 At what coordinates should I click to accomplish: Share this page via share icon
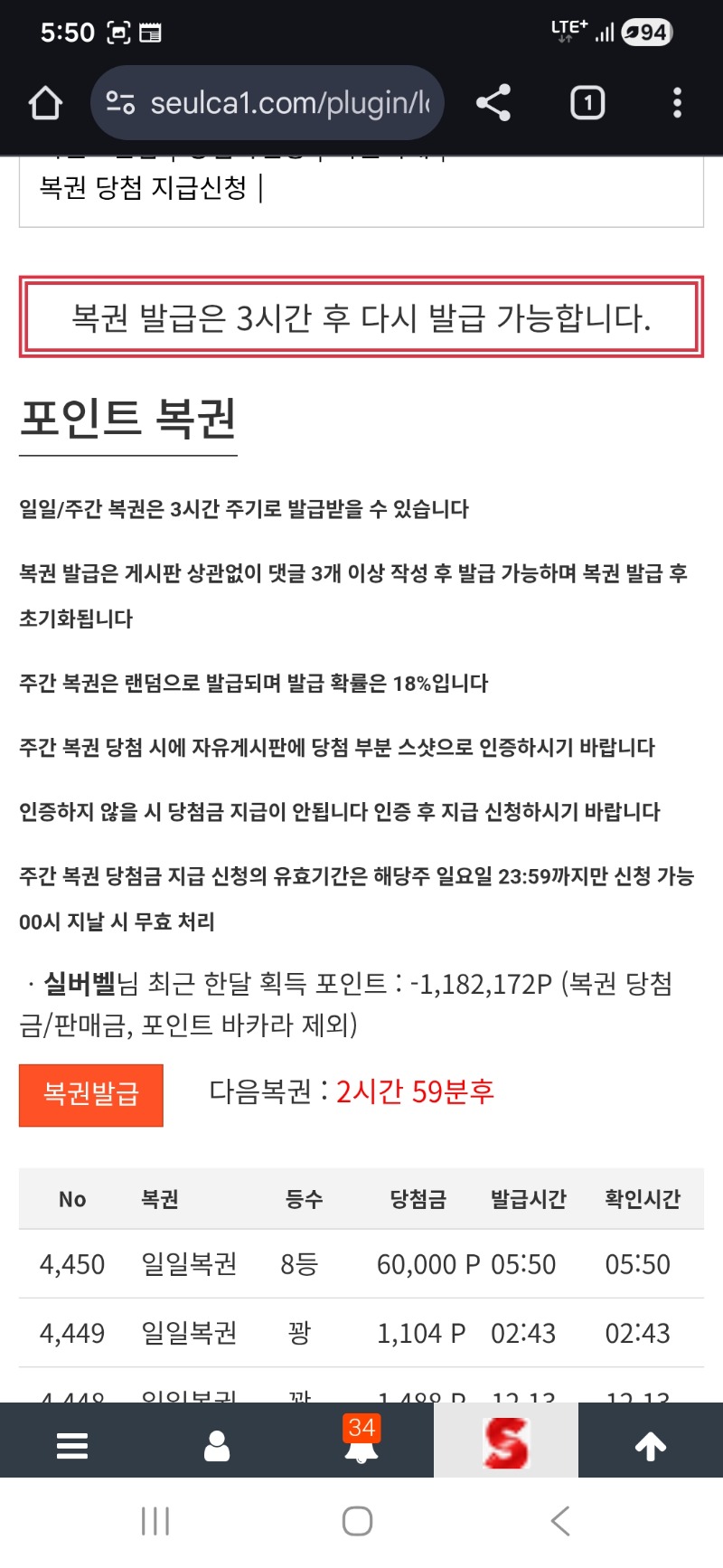(x=493, y=103)
